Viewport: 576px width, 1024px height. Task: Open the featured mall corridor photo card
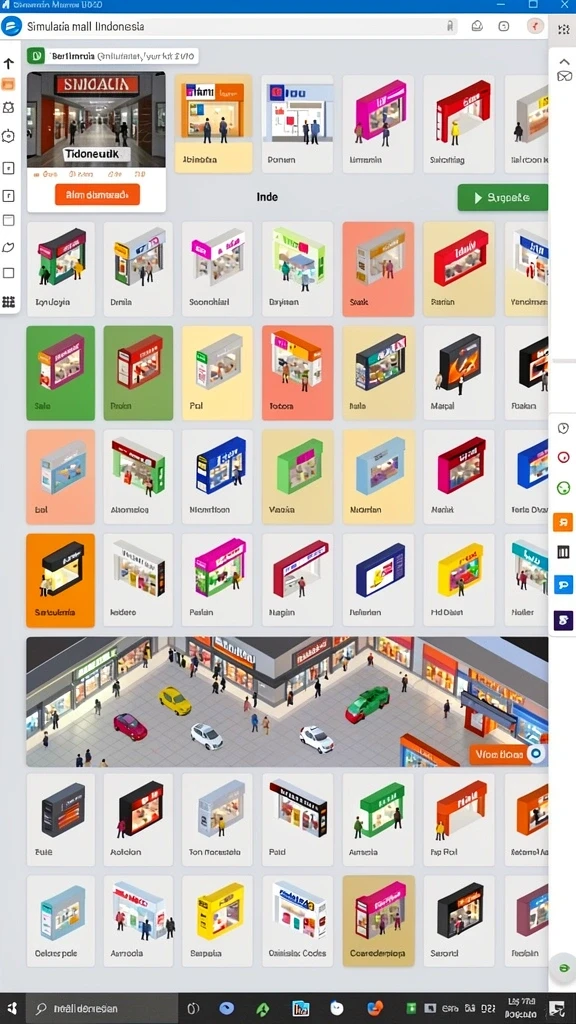[x=96, y=142]
